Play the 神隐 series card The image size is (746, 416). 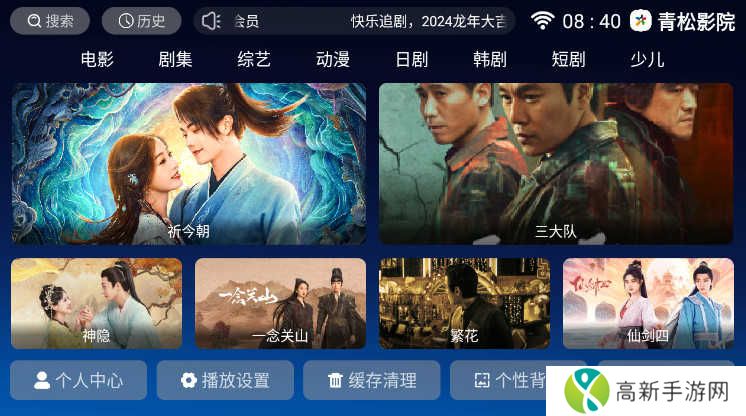97,303
